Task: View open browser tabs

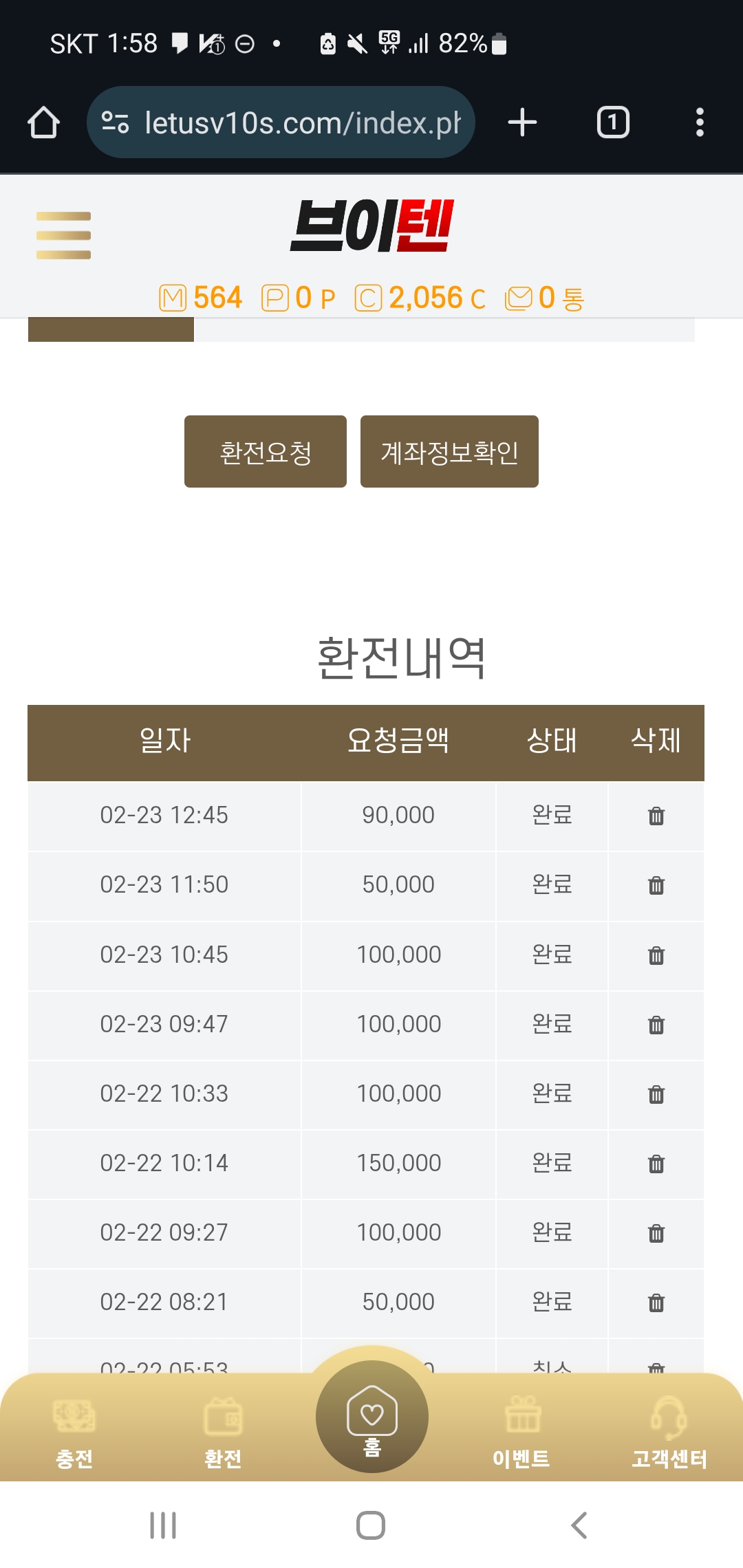Action: tap(613, 122)
